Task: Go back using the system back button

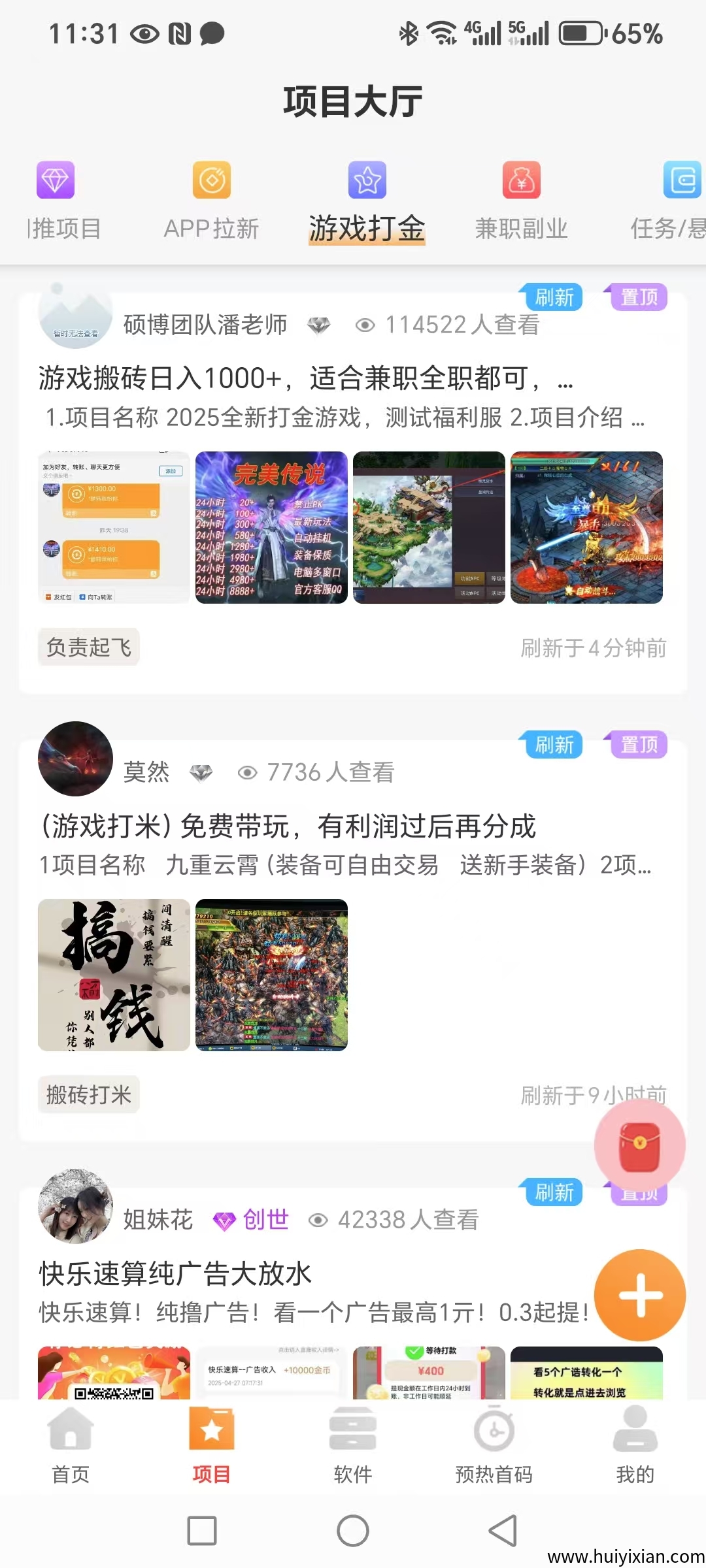Action: [503, 1531]
